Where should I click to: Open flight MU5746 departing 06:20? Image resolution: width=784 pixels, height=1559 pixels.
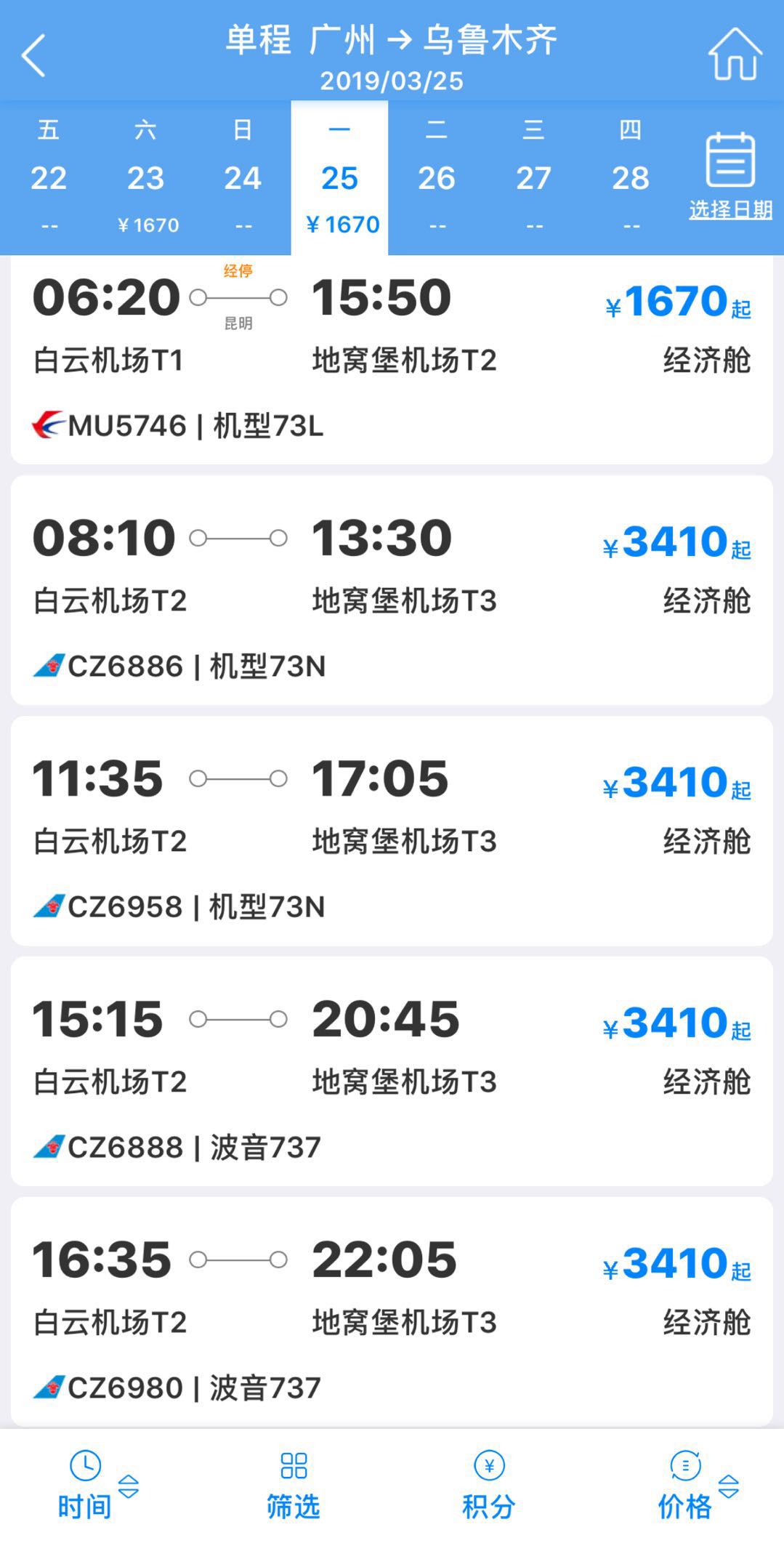pyautogui.click(x=392, y=360)
